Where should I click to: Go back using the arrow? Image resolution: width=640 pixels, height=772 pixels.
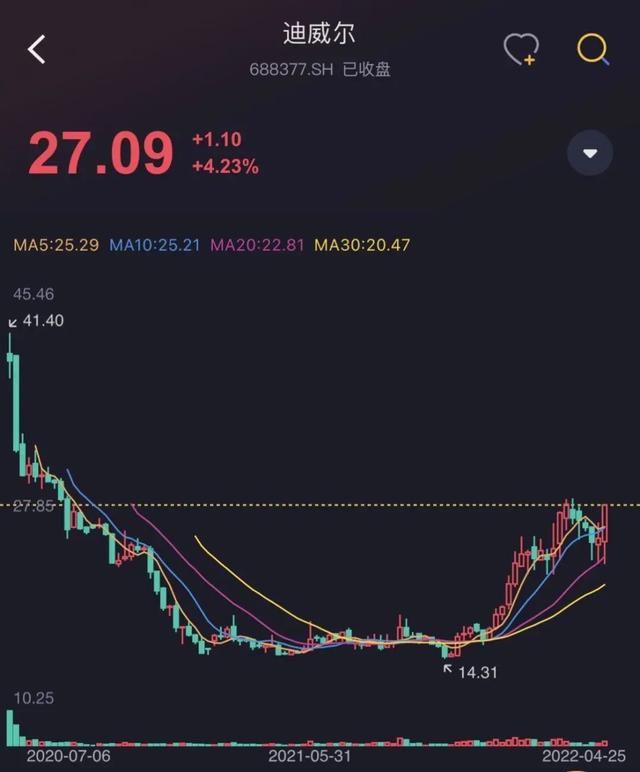(x=37, y=49)
